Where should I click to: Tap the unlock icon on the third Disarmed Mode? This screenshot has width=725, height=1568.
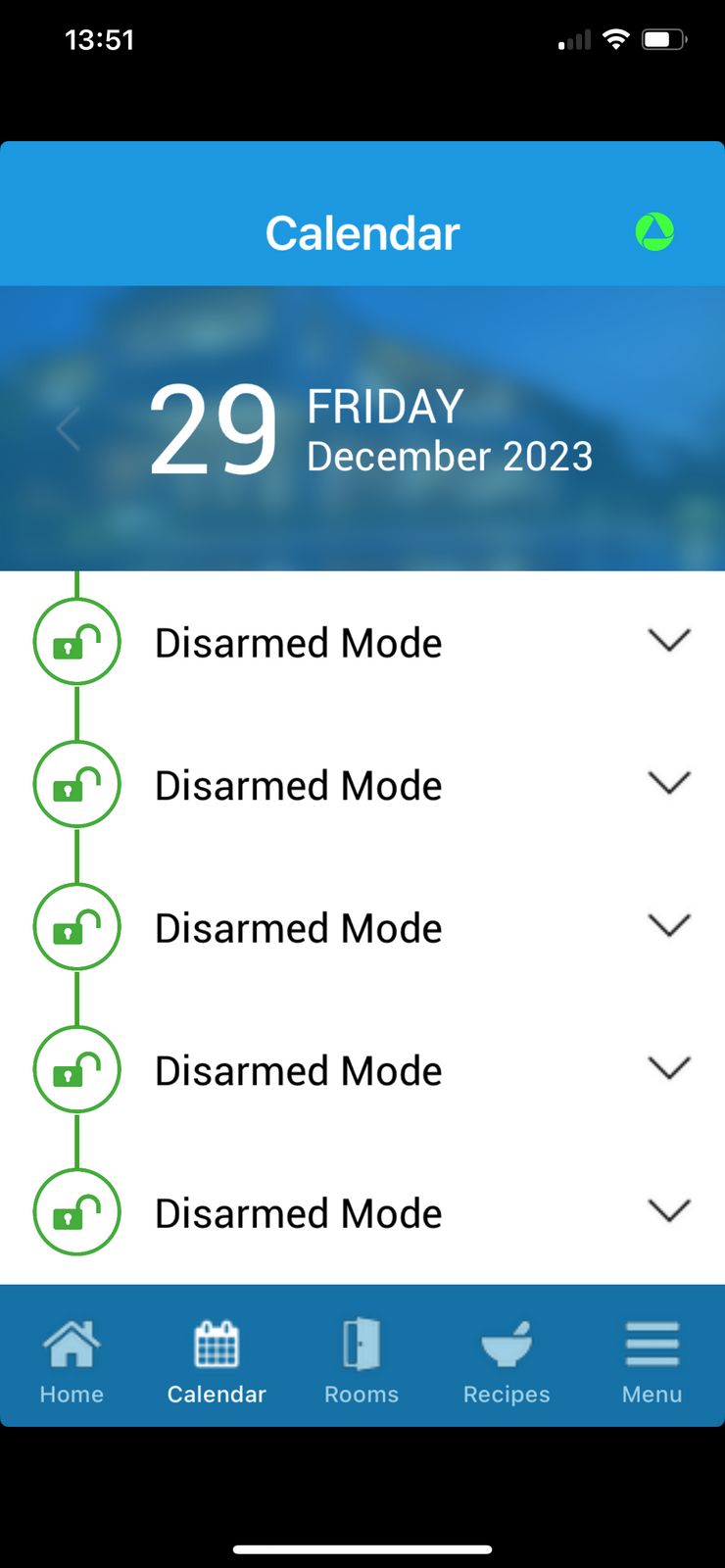tap(76, 926)
